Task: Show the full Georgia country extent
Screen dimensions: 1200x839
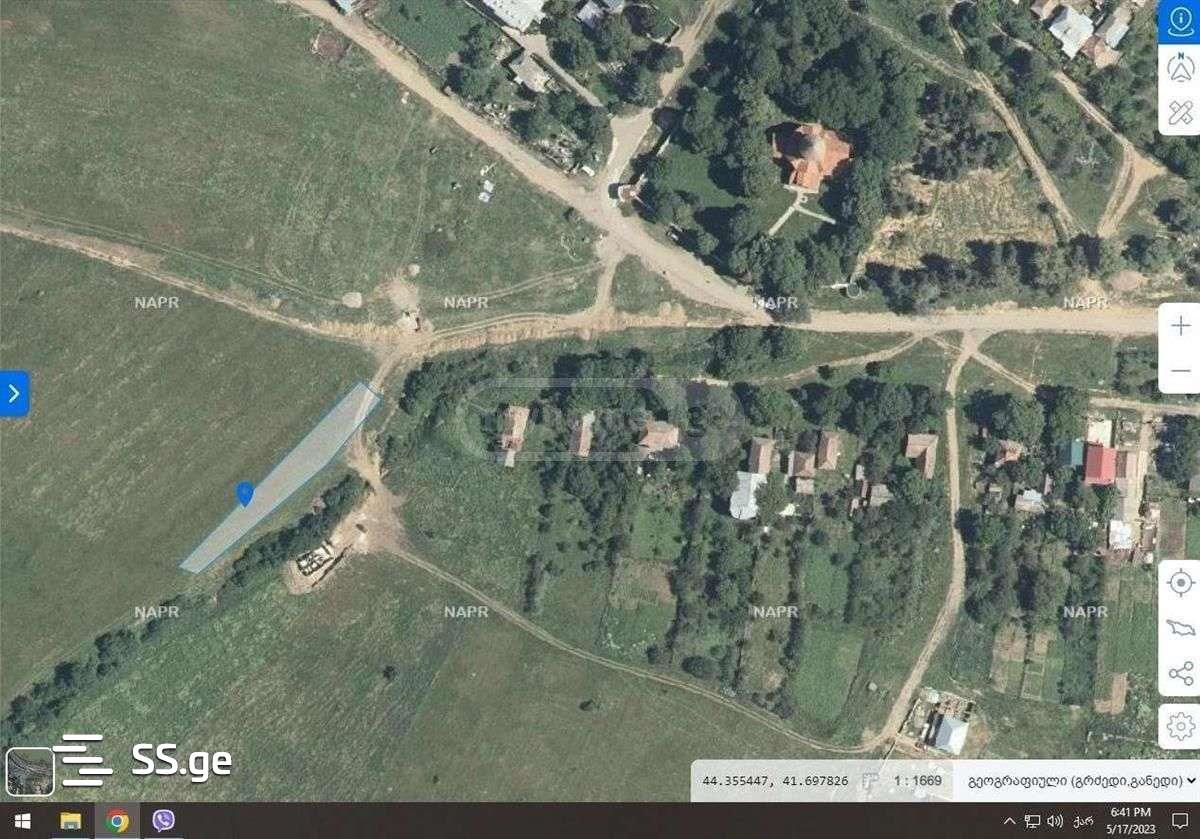Action: coord(1180,628)
